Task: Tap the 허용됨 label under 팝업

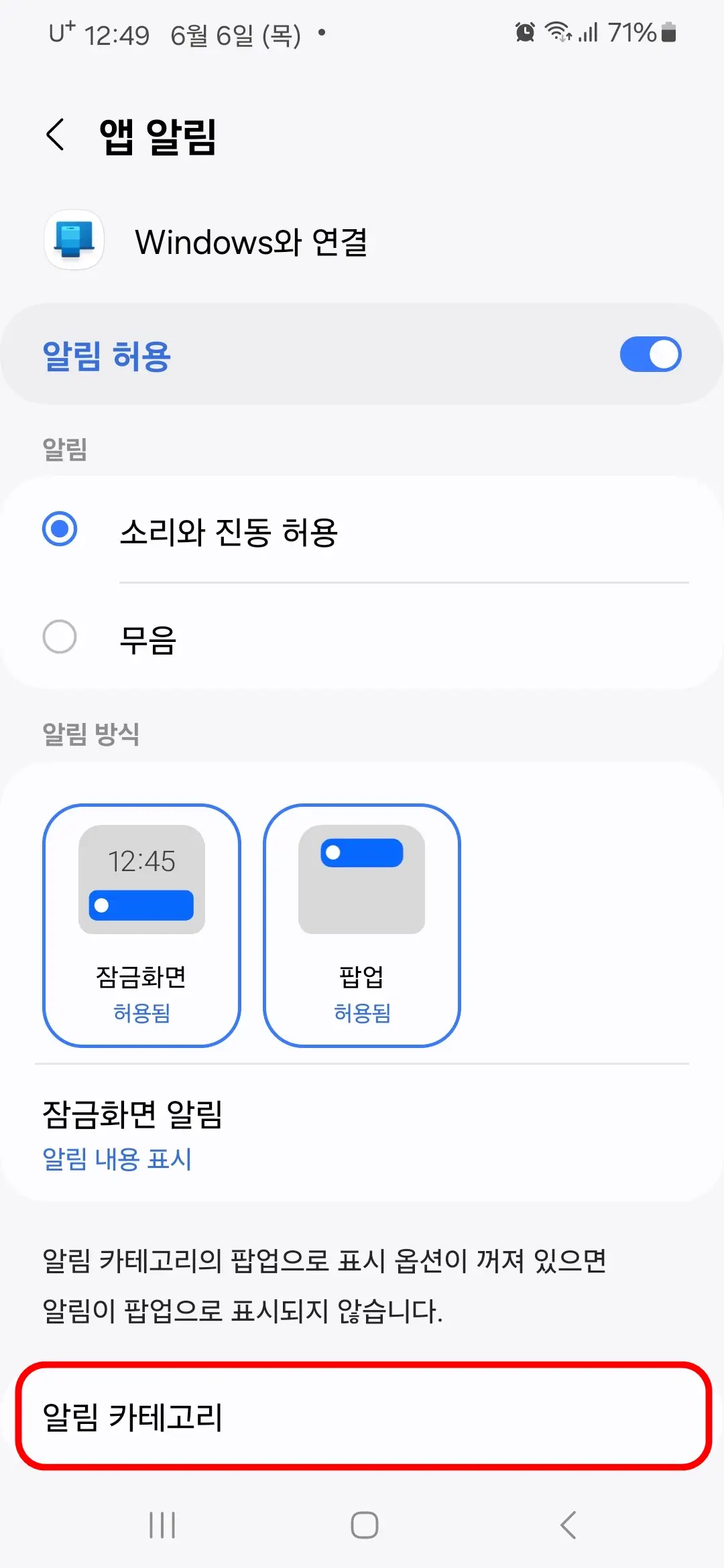Action: click(x=361, y=1015)
